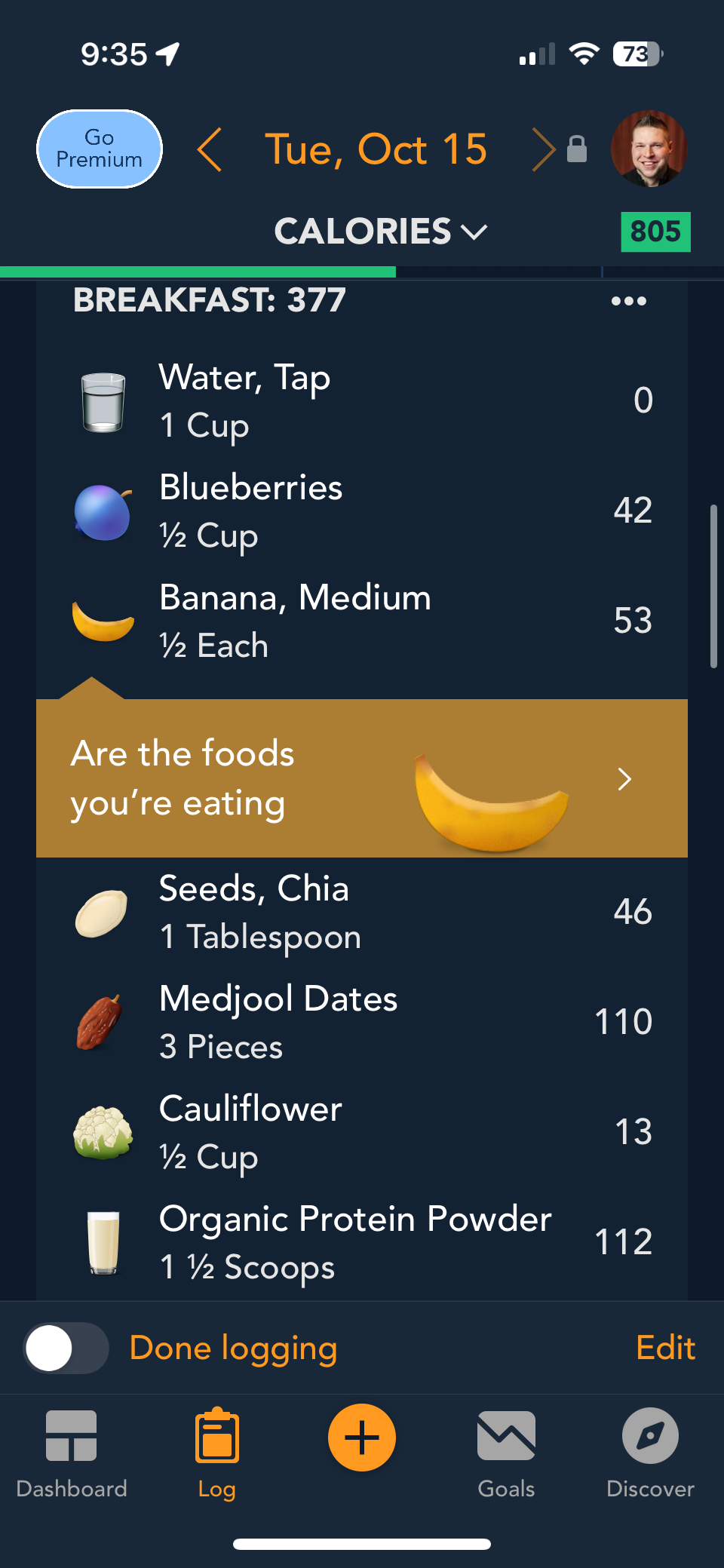724x1568 pixels.
Task: Open the Organic Protein Powder entry
Action: tap(362, 1243)
